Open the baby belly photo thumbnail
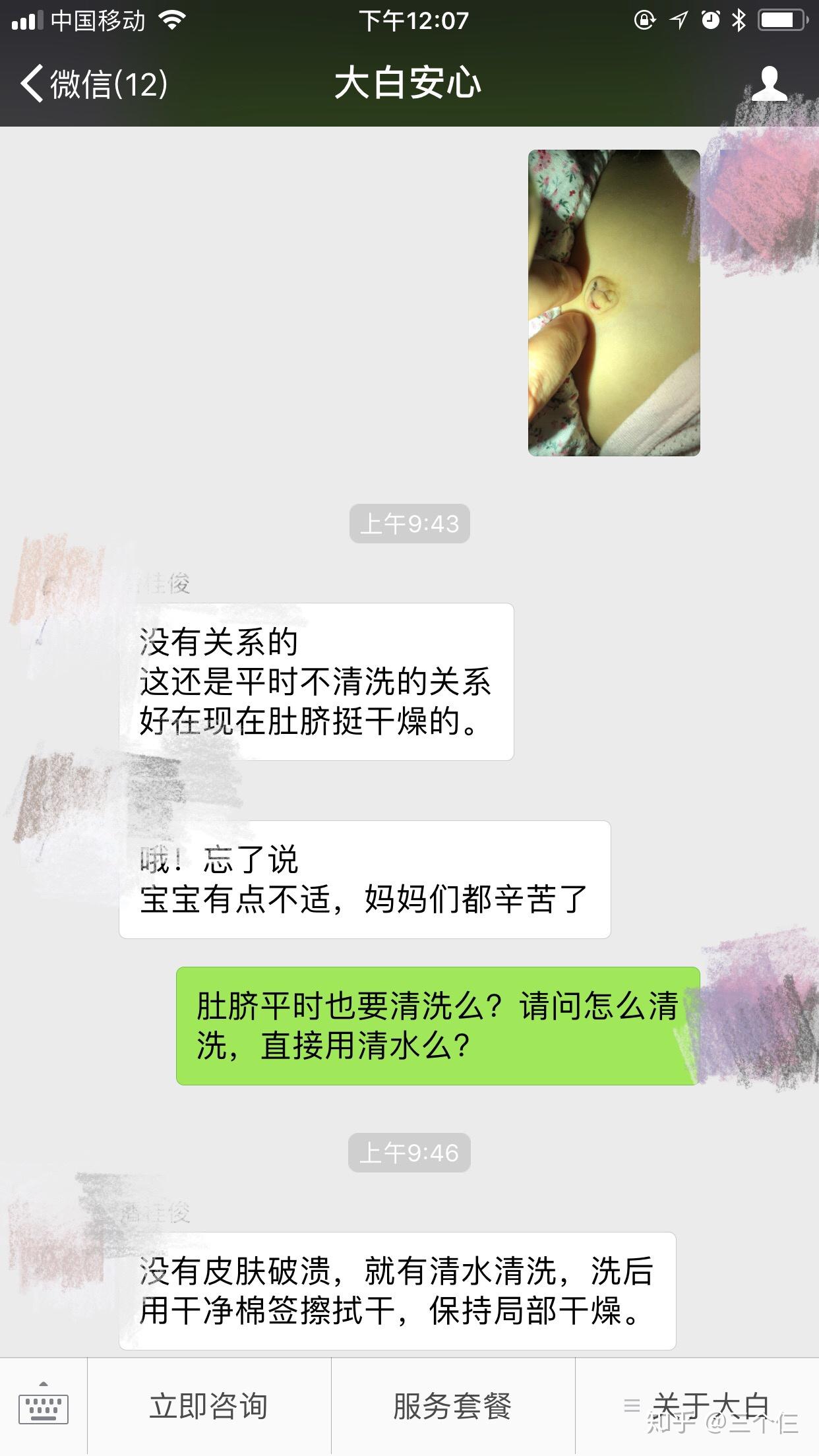This screenshot has width=819, height=1456. [613, 303]
